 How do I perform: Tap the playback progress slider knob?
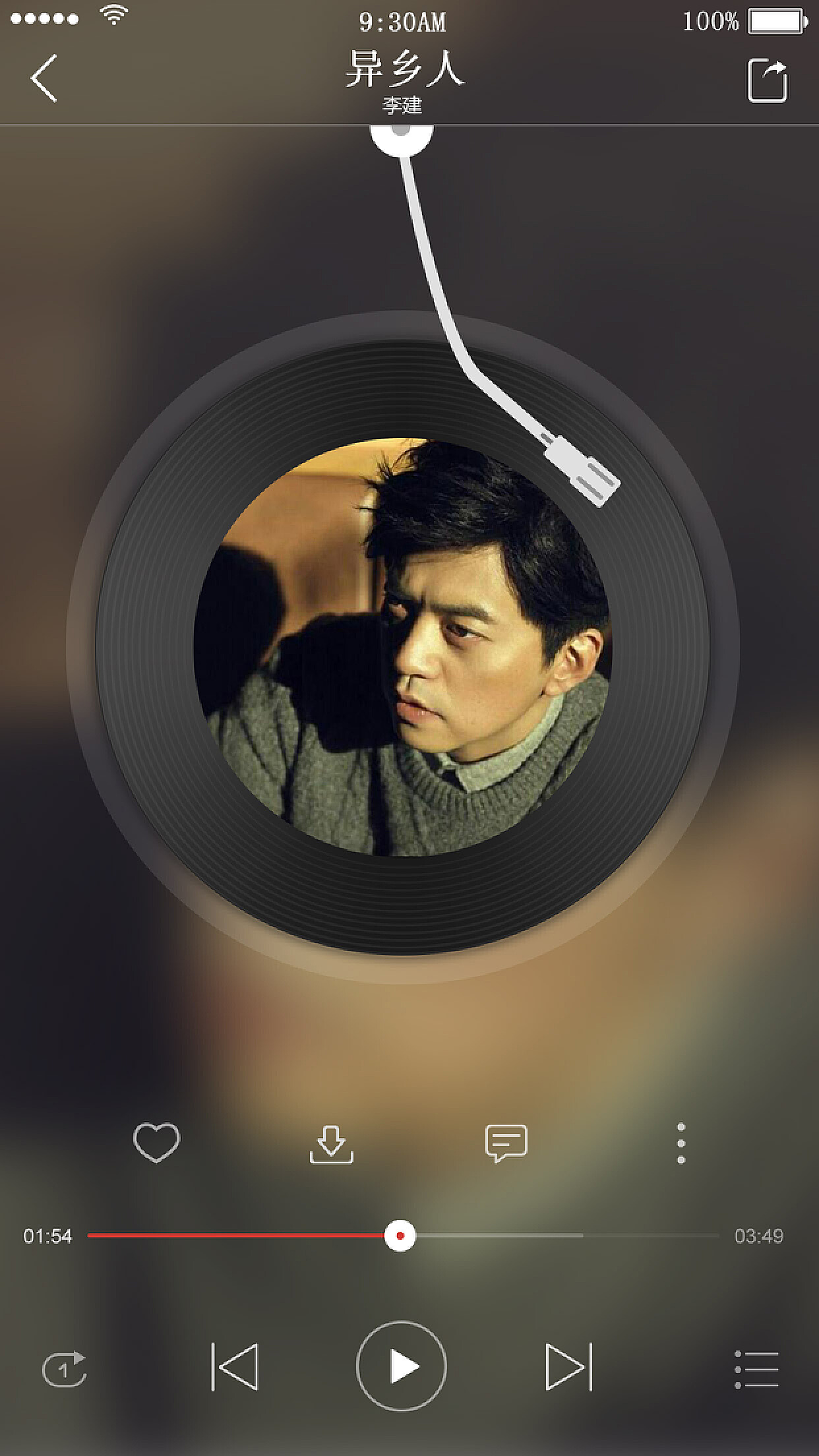(x=400, y=1235)
